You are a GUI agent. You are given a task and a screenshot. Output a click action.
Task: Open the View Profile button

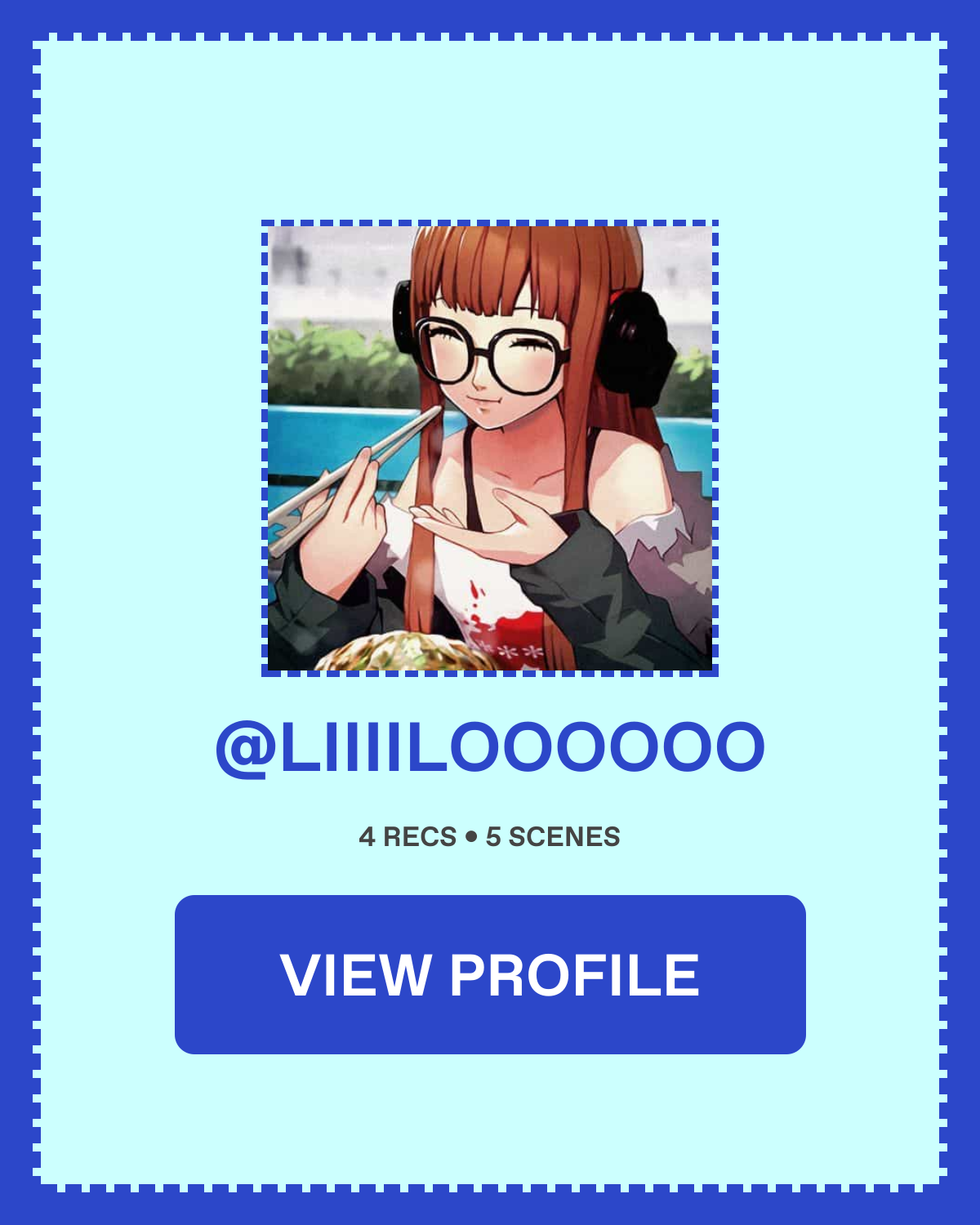(x=490, y=974)
